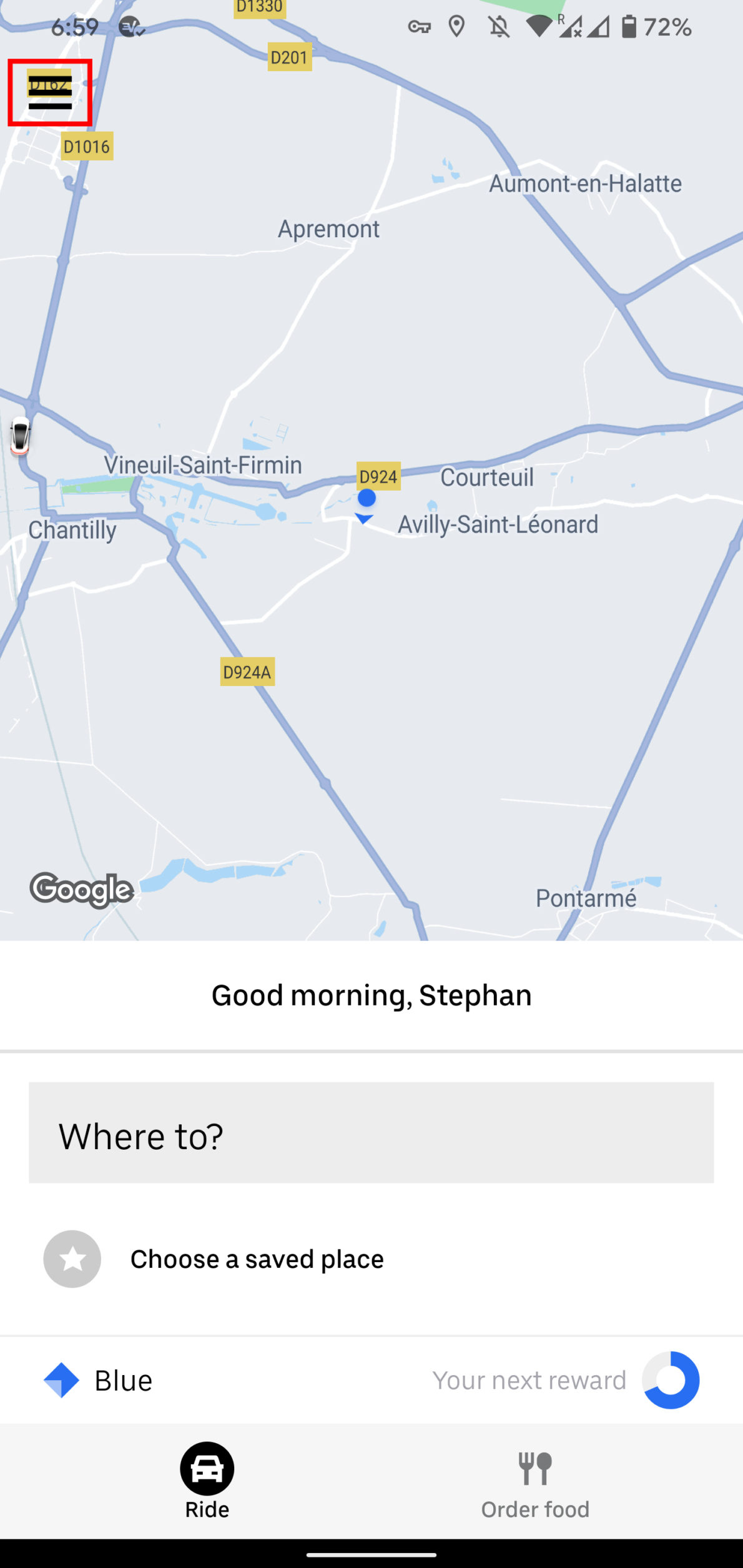
Task: Switch to the Order food tab
Action: (535, 1482)
